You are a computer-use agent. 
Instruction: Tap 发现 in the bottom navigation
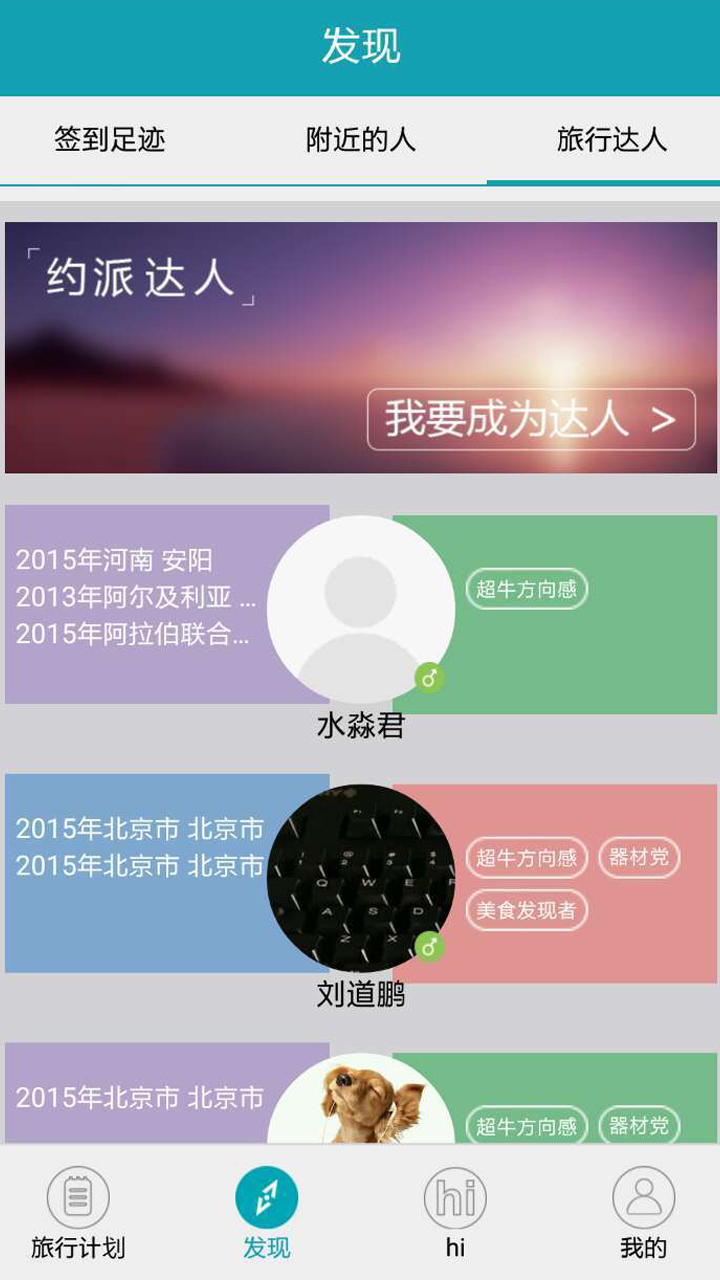coord(267,1212)
